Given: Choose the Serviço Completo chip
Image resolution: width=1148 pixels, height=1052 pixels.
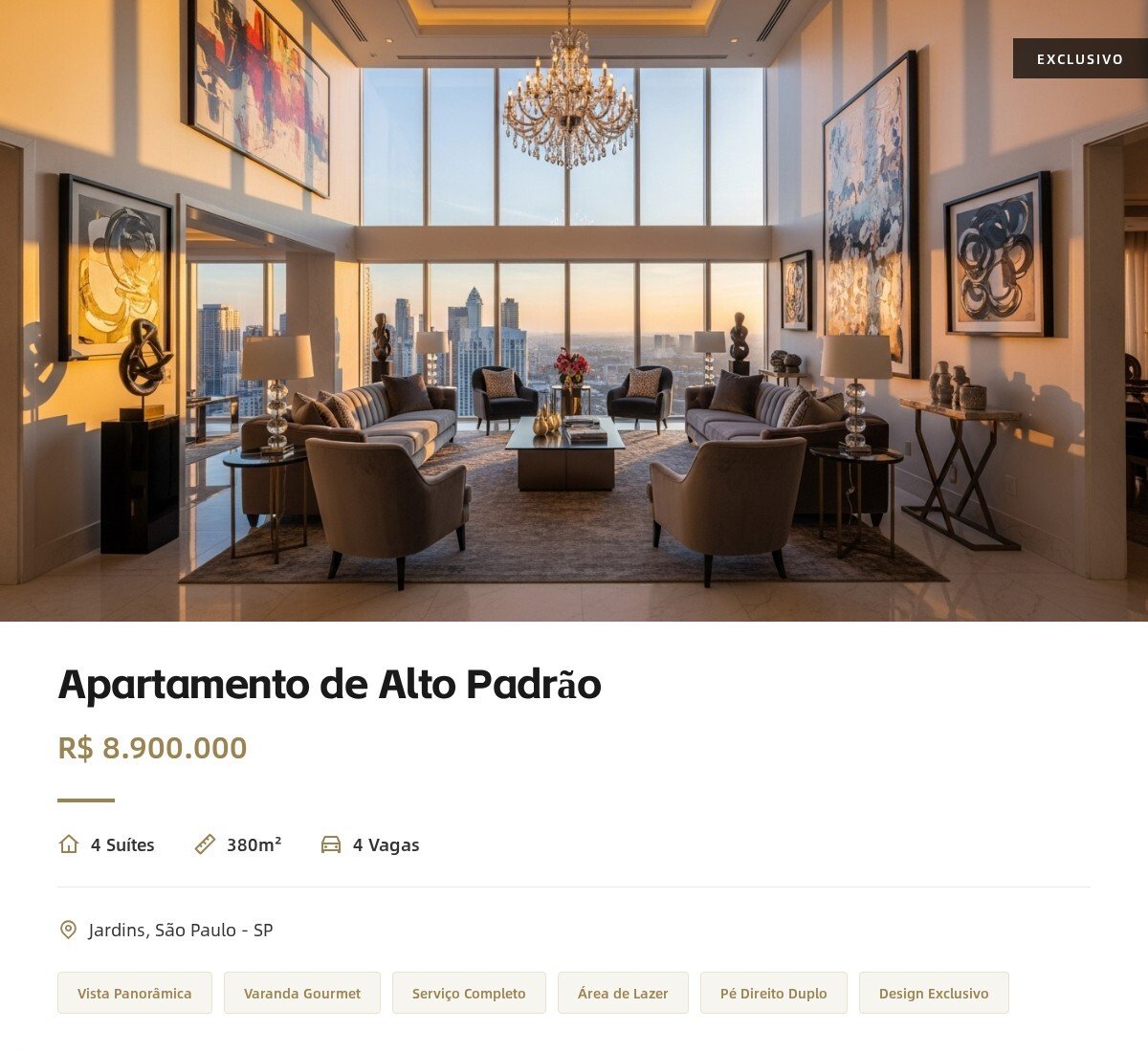Looking at the screenshot, I should click(x=469, y=993).
